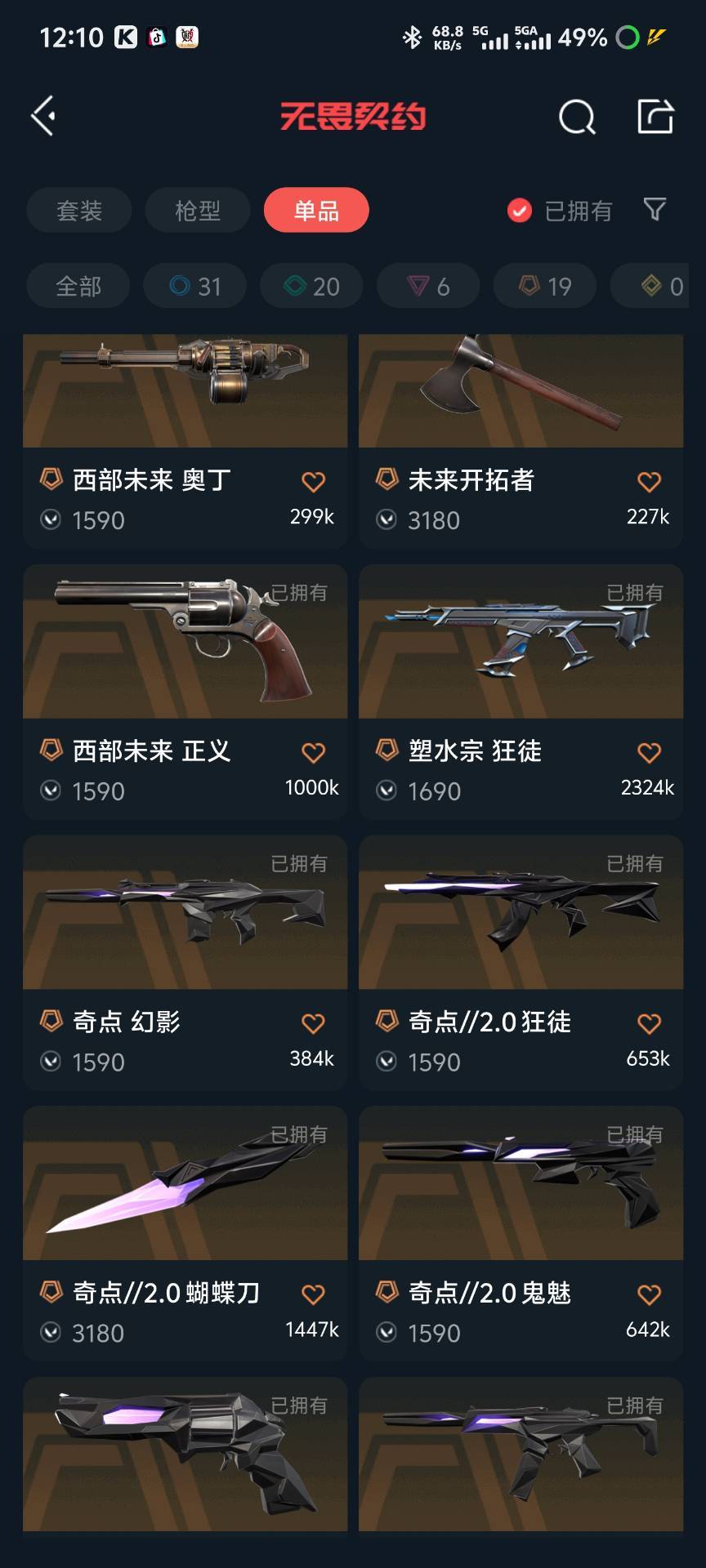Filter by the tier chip showing 20

(x=311, y=286)
